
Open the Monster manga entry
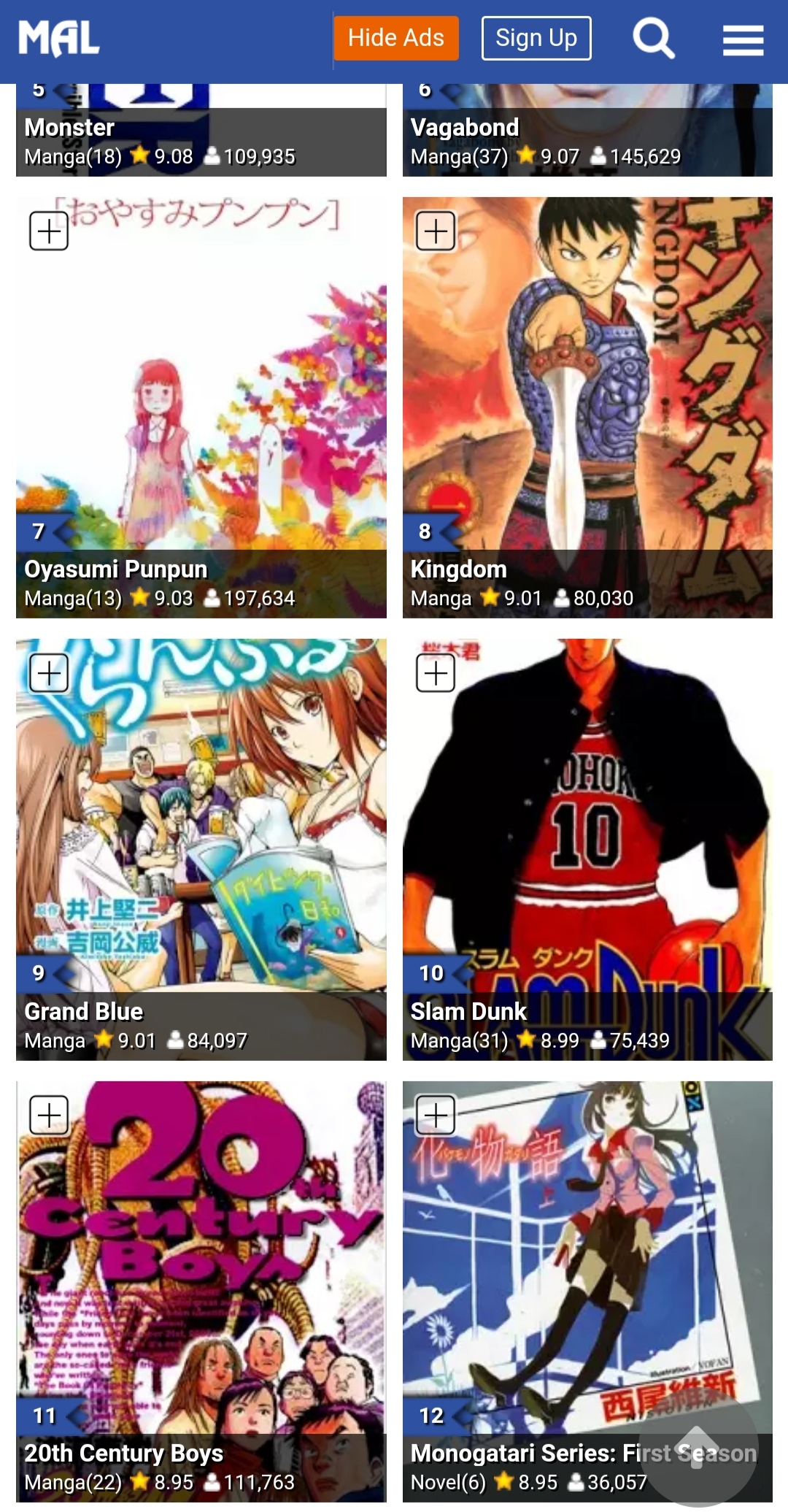click(x=69, y=128)
